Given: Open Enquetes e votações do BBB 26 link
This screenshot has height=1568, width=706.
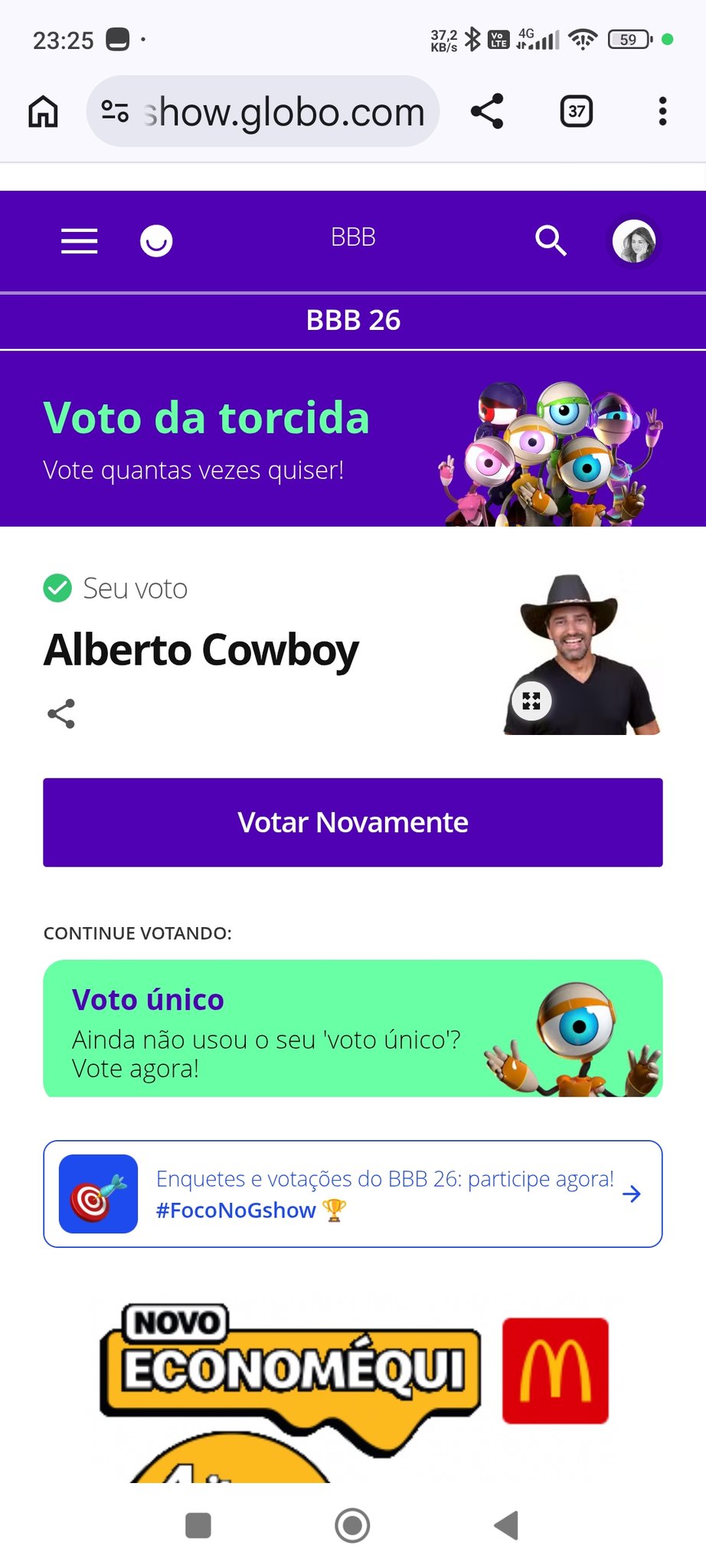Looking at the screenshot, I should tap(353, 1194).
